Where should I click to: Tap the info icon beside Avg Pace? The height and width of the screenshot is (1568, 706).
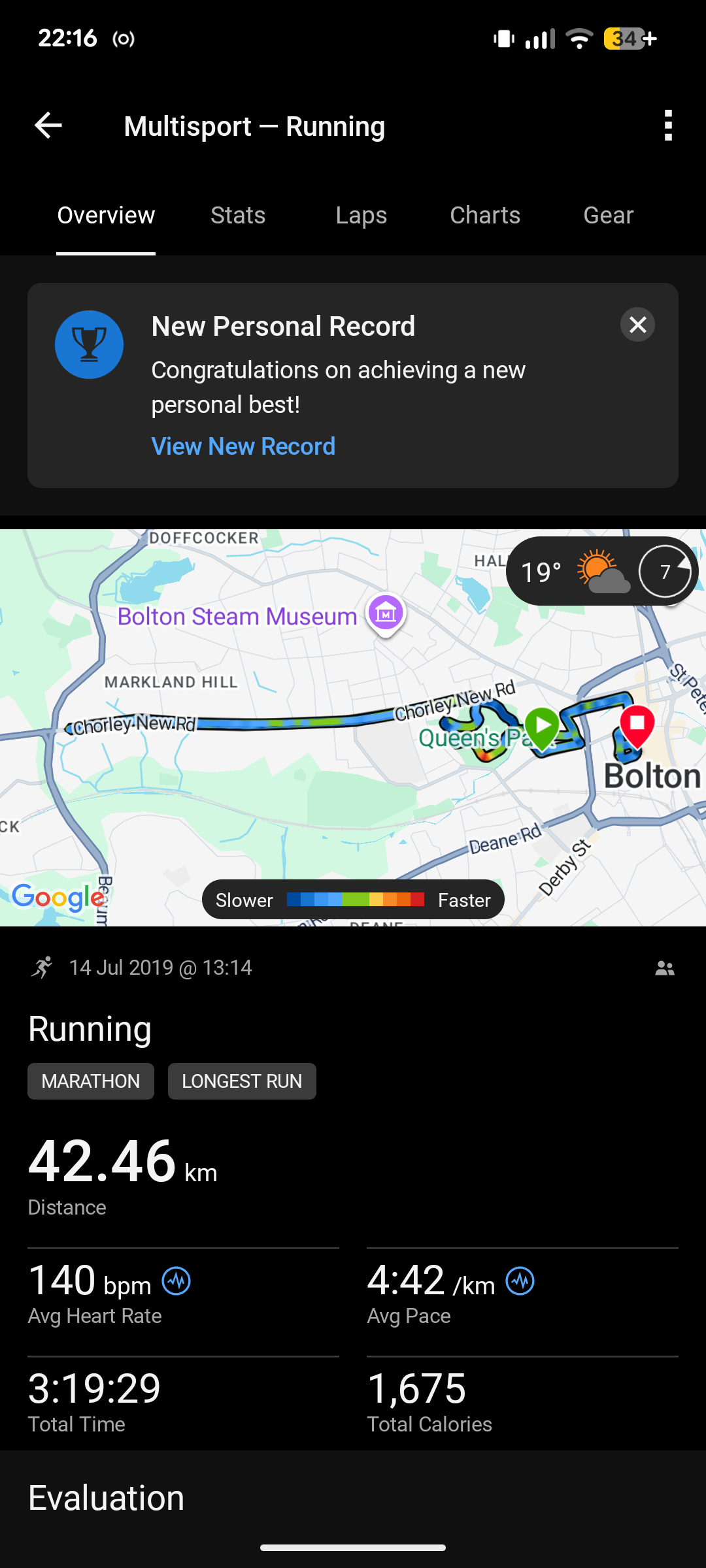[520, 1281]
